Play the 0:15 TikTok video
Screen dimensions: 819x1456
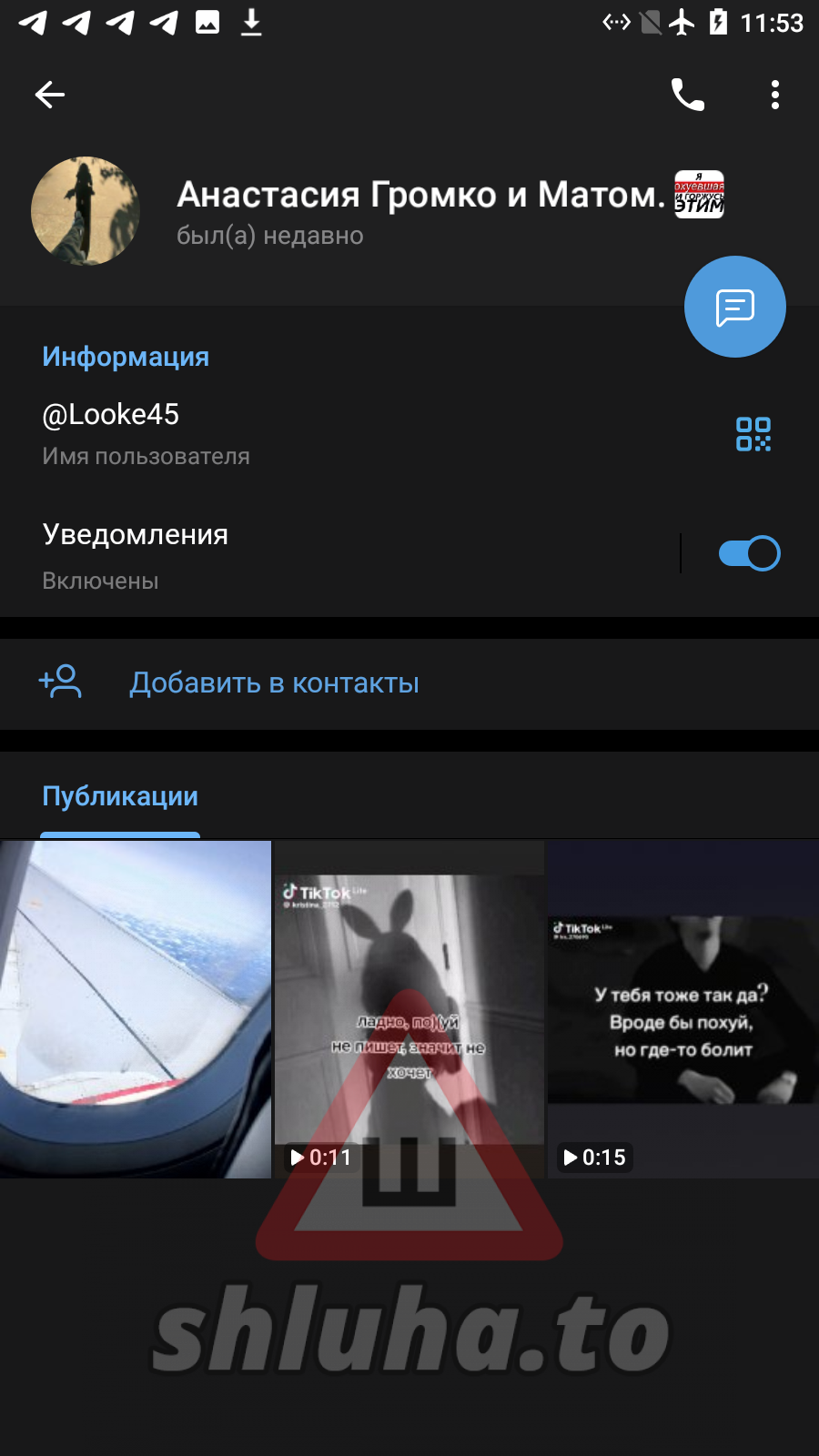click(682, 1009)
